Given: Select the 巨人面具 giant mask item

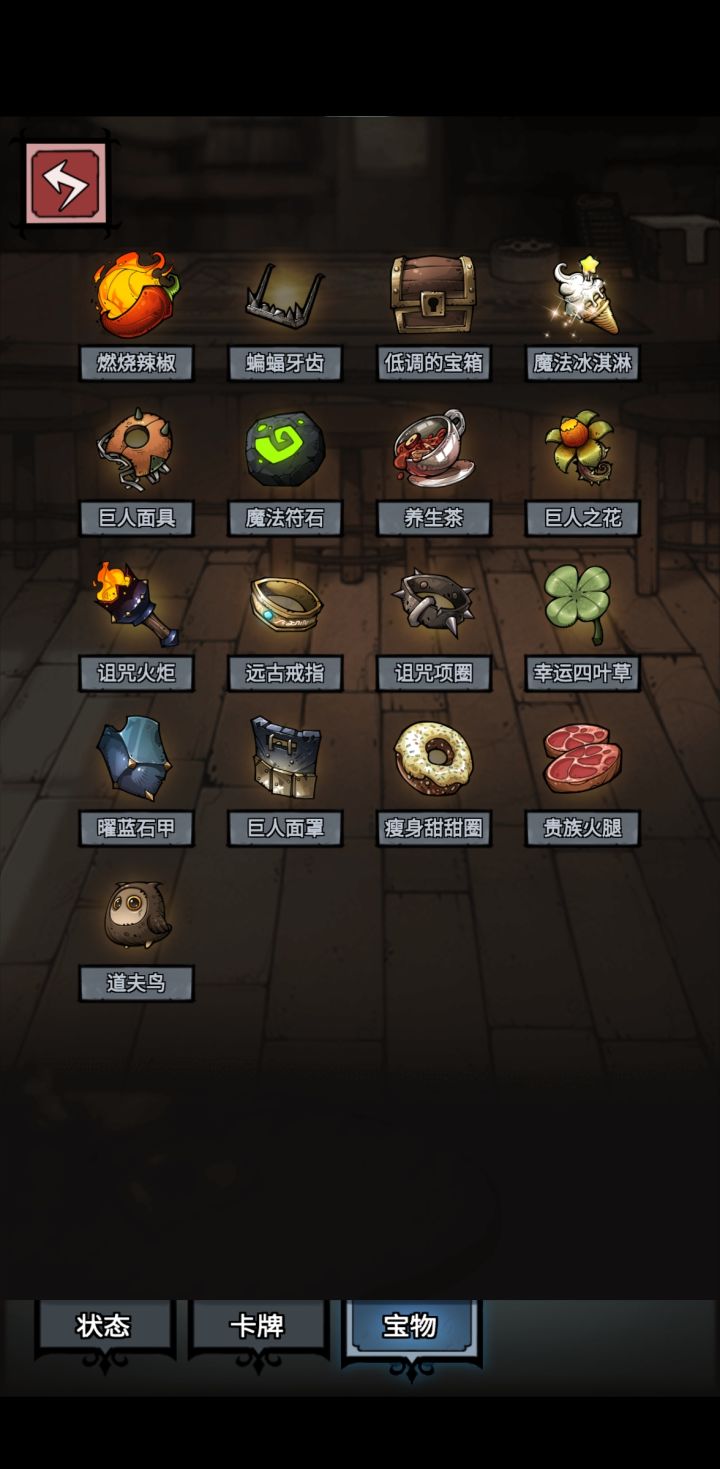Looking at the screenshot, I should click(137, 450).
